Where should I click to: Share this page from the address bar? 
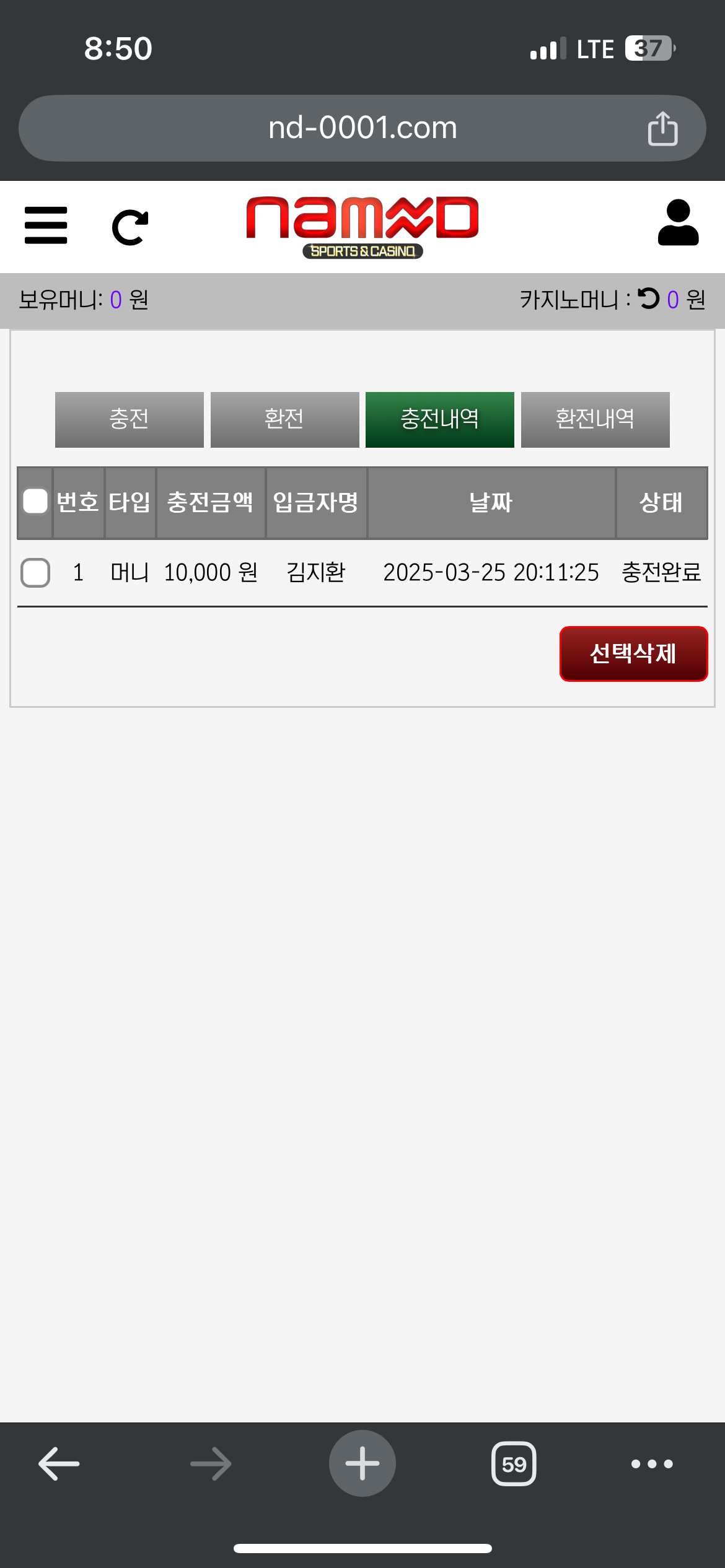tap(662, 128)
